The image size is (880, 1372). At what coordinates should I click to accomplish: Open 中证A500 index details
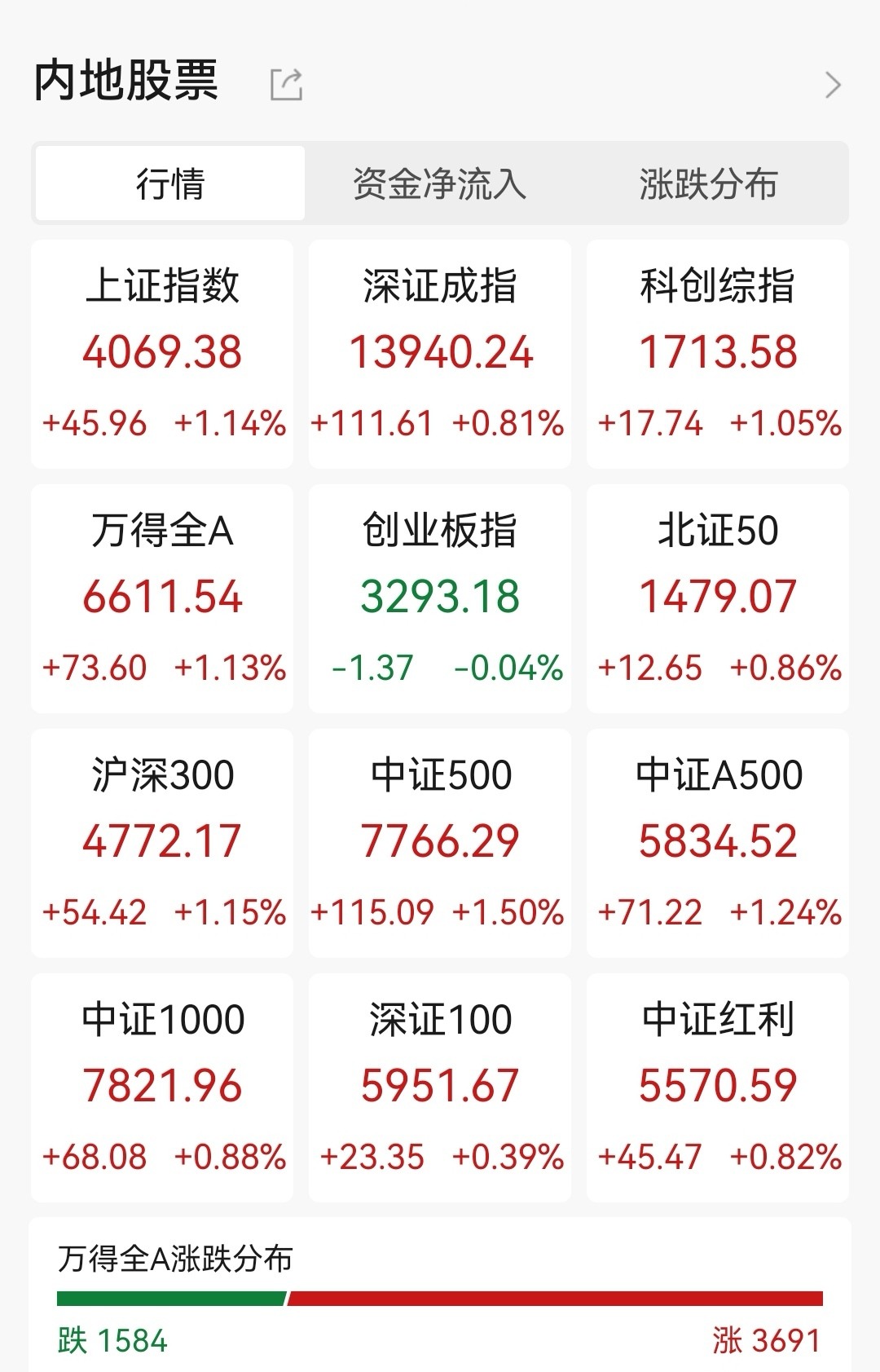(x=718, y=843)
